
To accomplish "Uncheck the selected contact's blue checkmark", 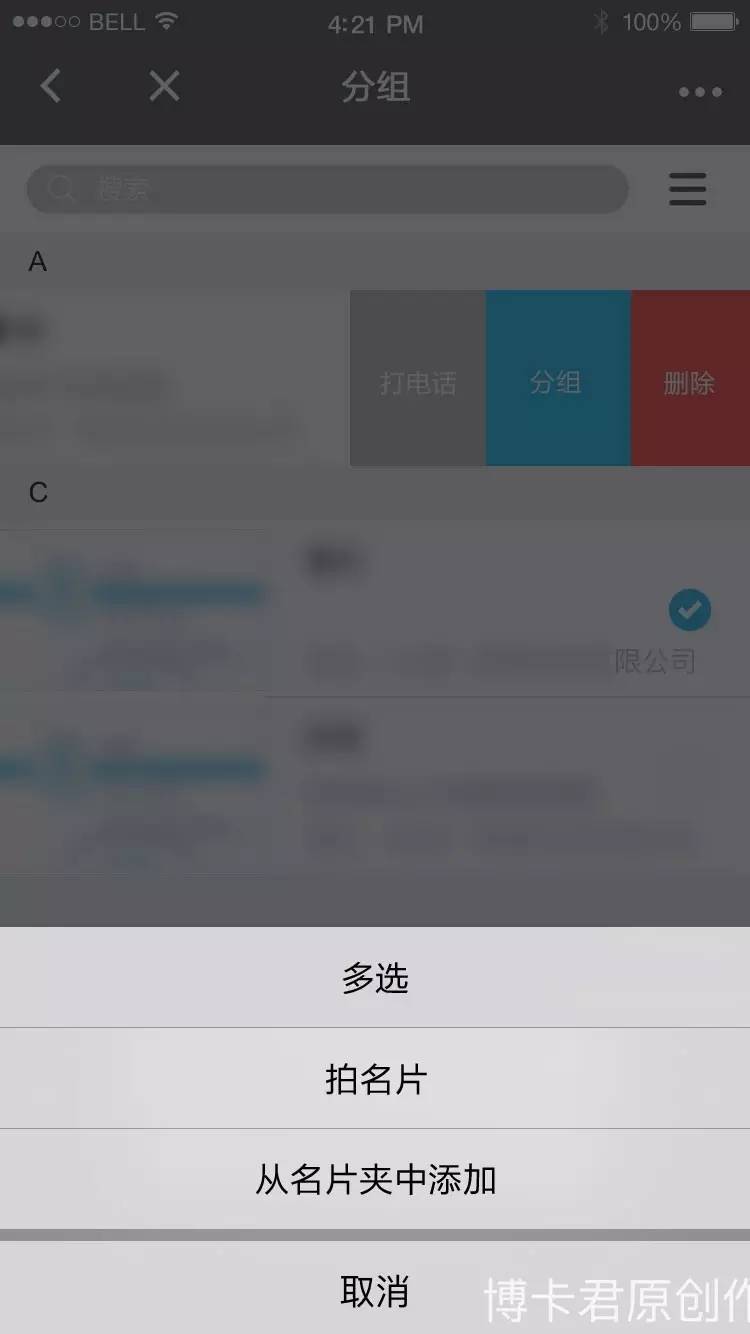I will coord(690,610).
